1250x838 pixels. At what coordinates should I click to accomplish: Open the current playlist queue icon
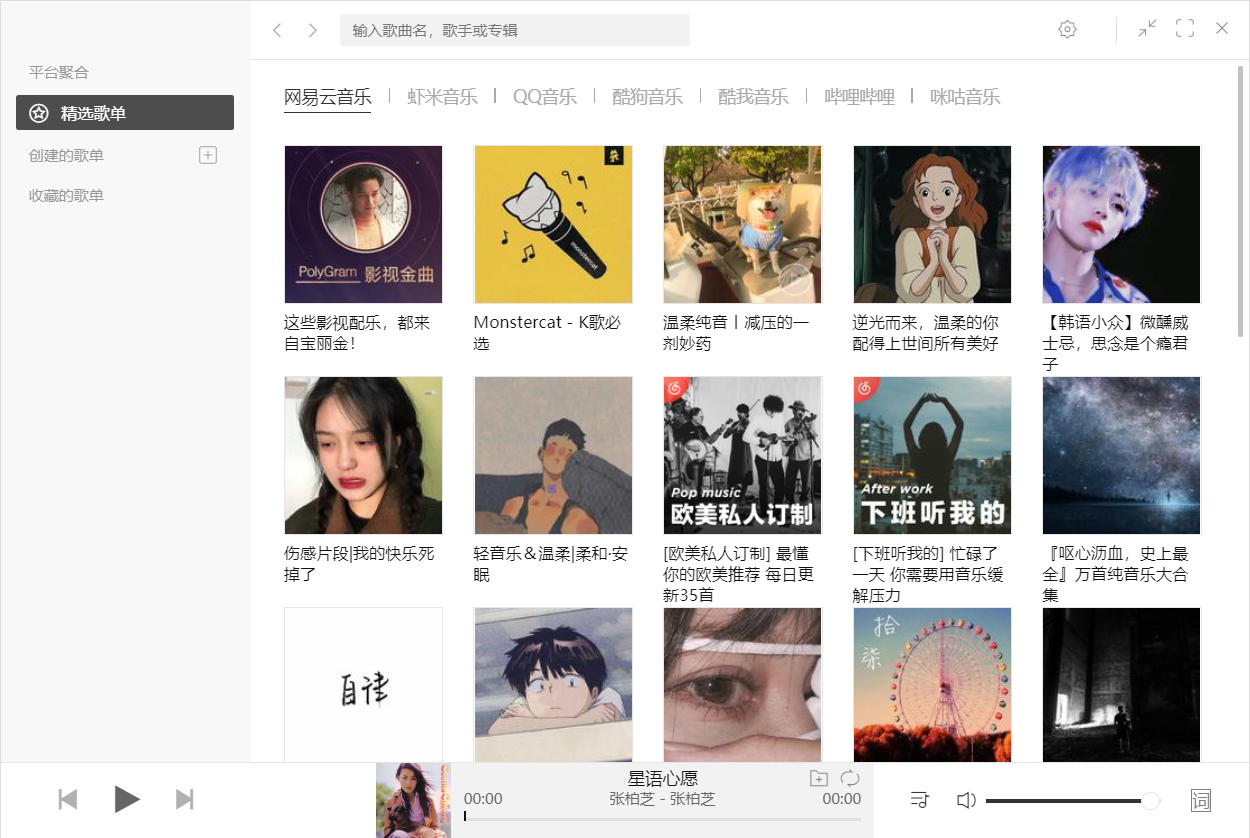920,800
